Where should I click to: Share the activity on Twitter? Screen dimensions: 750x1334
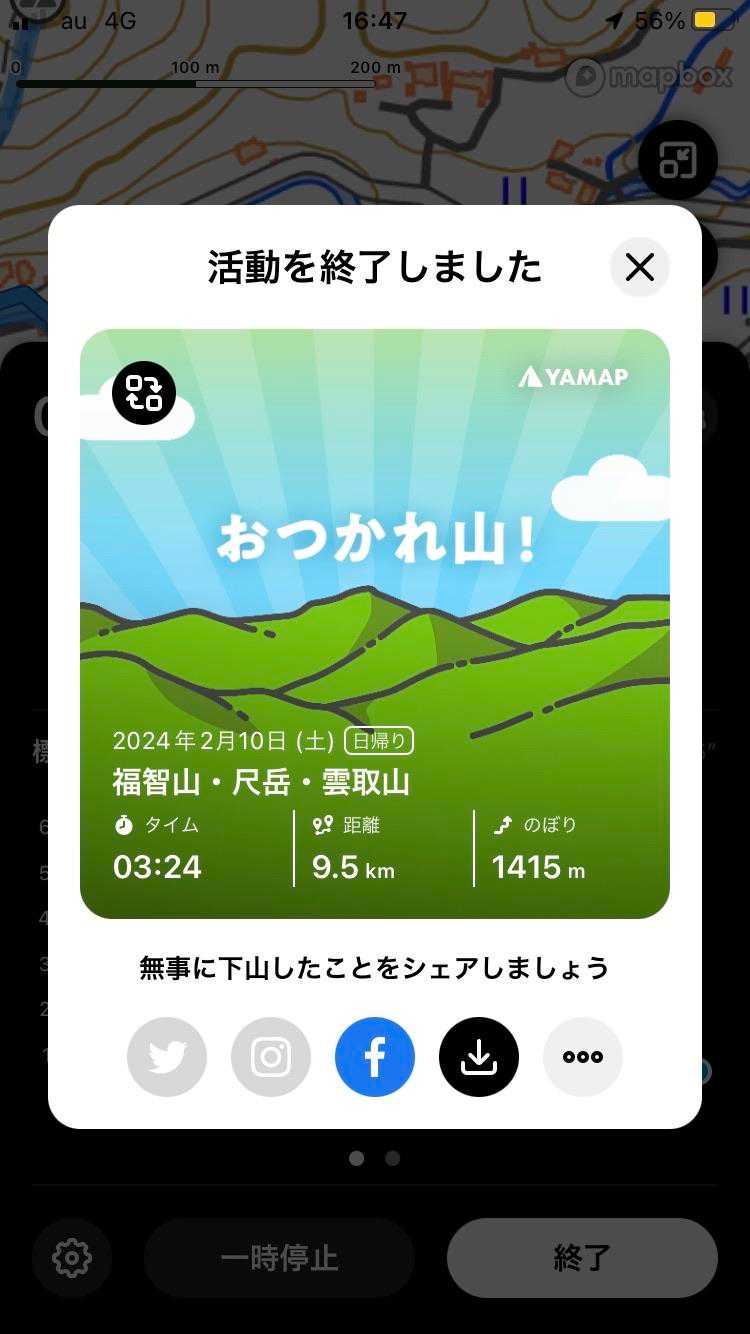click(167, 1057)
